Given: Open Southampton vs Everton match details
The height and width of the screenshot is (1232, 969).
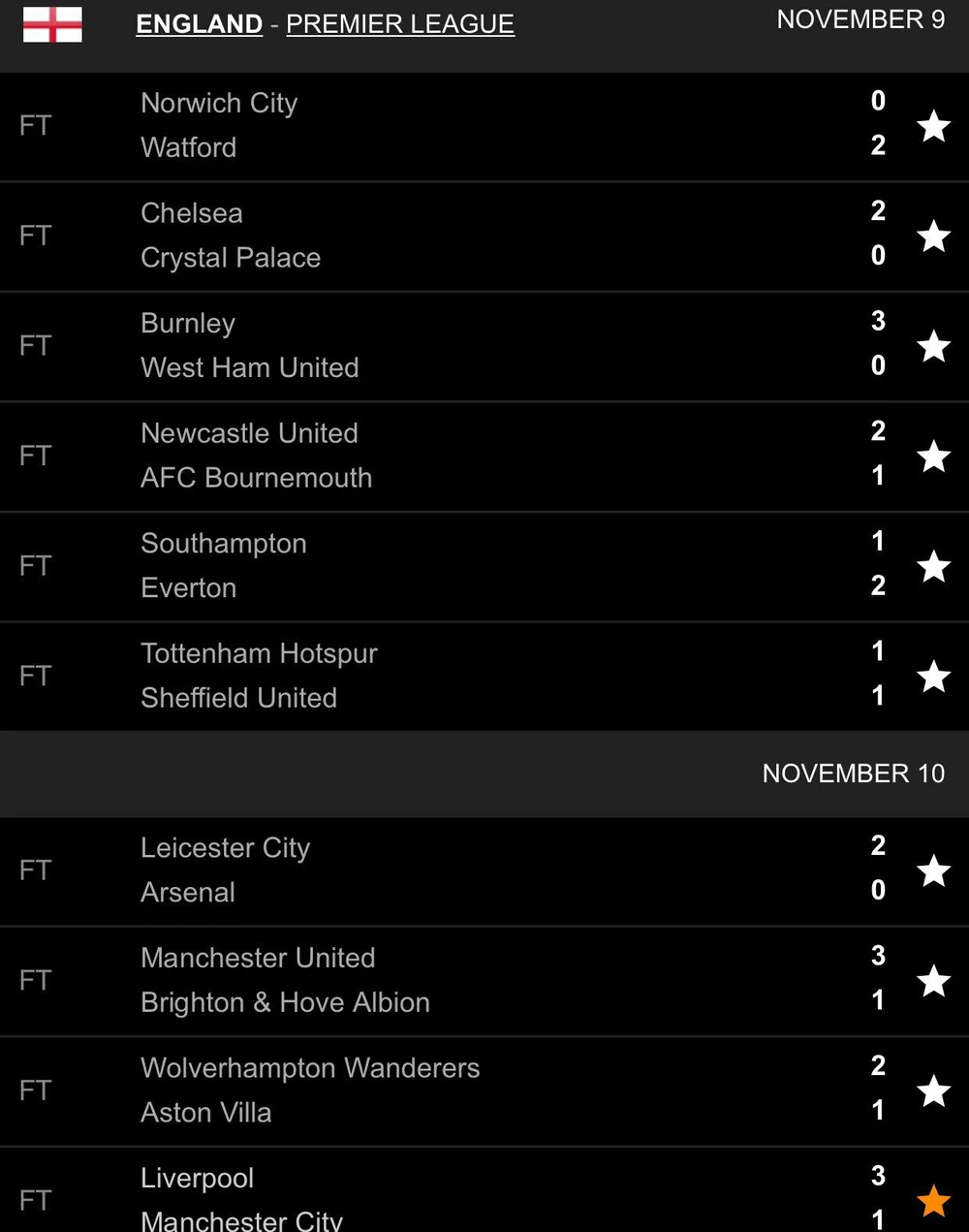Looking at the screenshot, I should pyautogui.click(x=436, y=566).
